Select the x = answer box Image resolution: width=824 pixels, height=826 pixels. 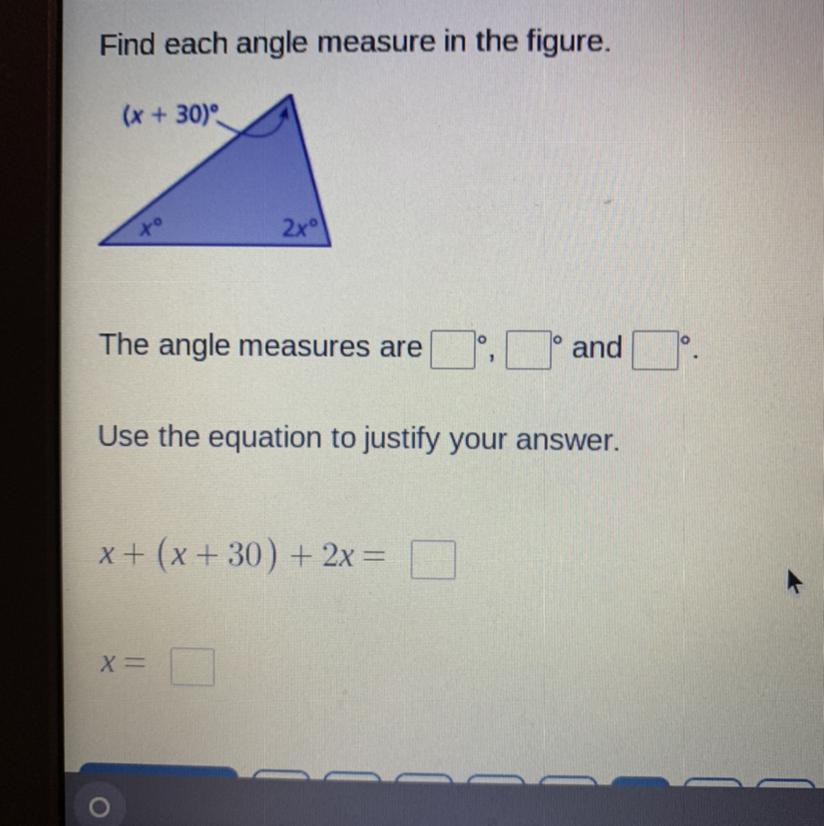click(191, 667)
